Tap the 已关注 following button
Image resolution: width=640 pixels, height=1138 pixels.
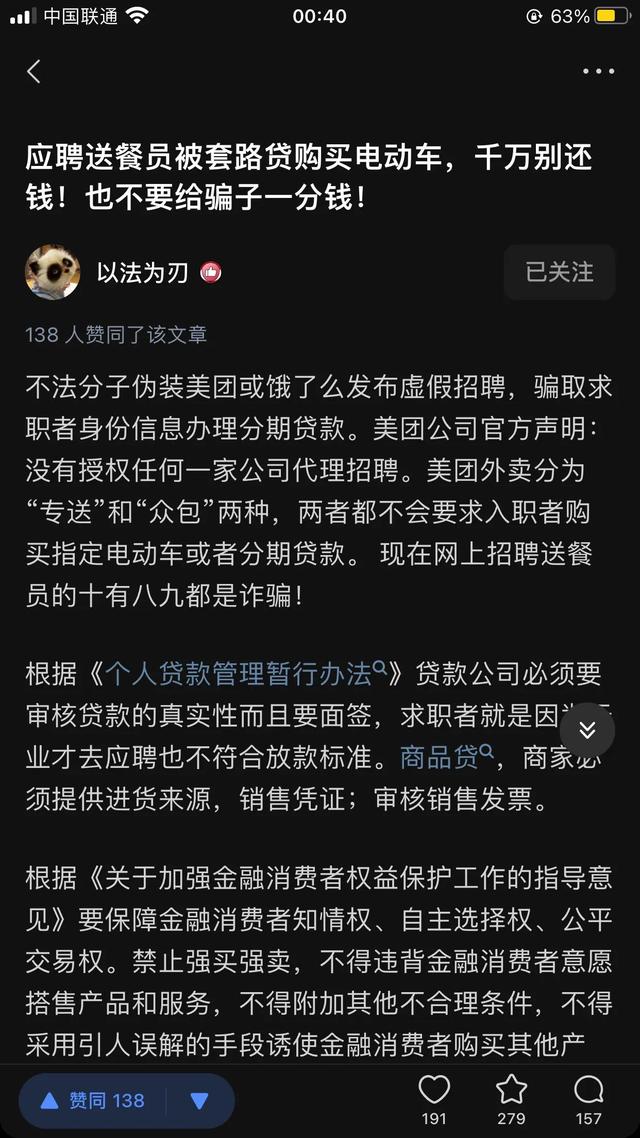559,272
